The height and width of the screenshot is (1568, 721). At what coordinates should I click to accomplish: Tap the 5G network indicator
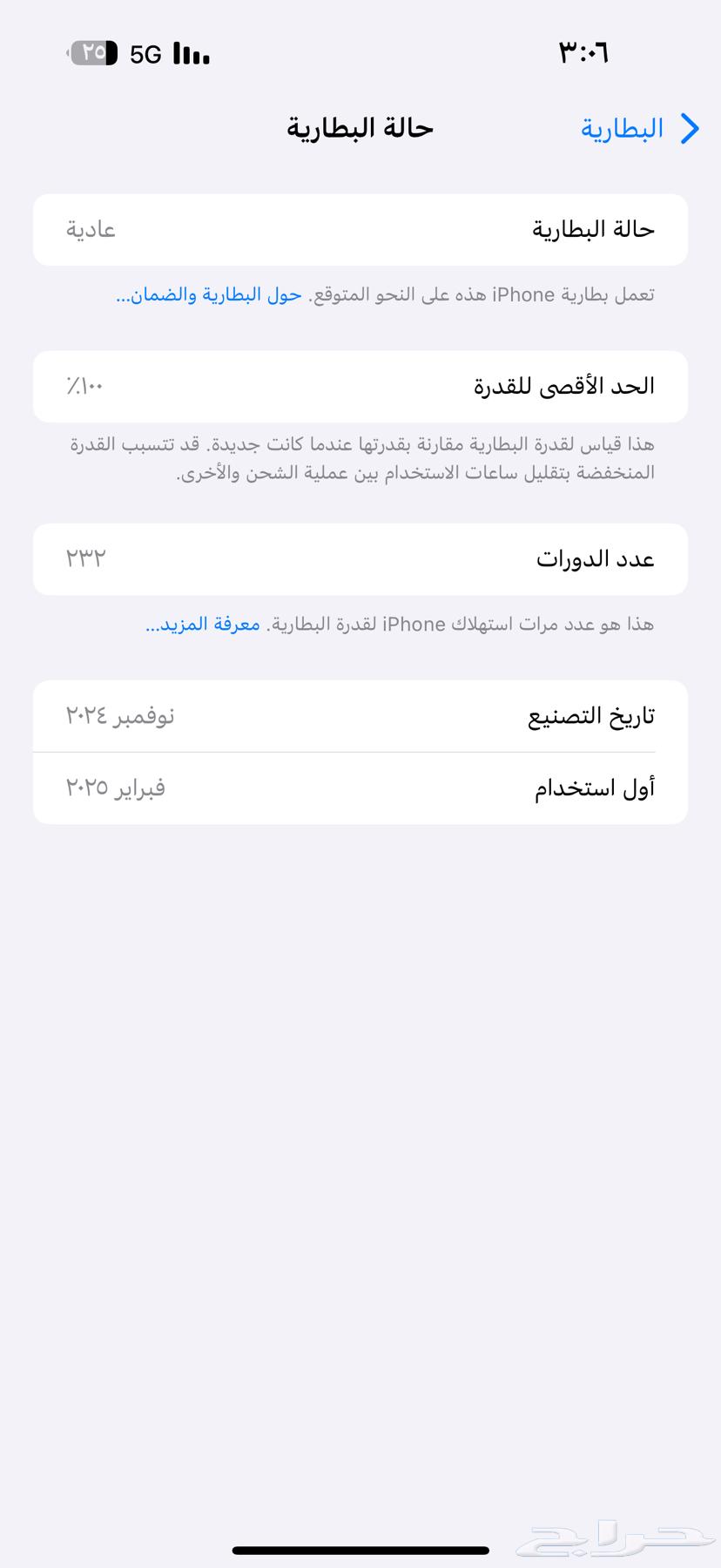pos(145,54)
